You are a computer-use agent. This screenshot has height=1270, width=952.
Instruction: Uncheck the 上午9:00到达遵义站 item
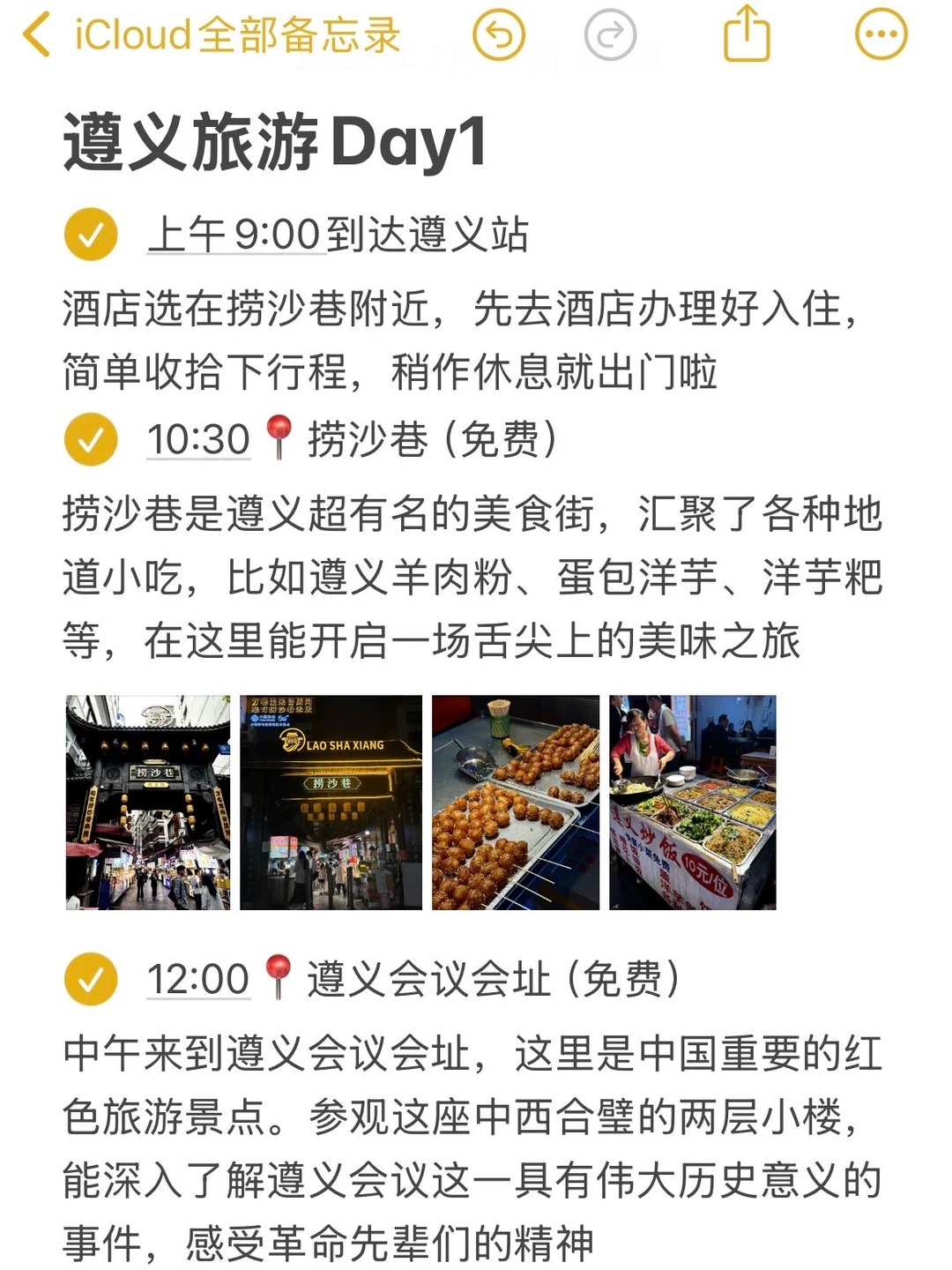click(x=91, y=235)
